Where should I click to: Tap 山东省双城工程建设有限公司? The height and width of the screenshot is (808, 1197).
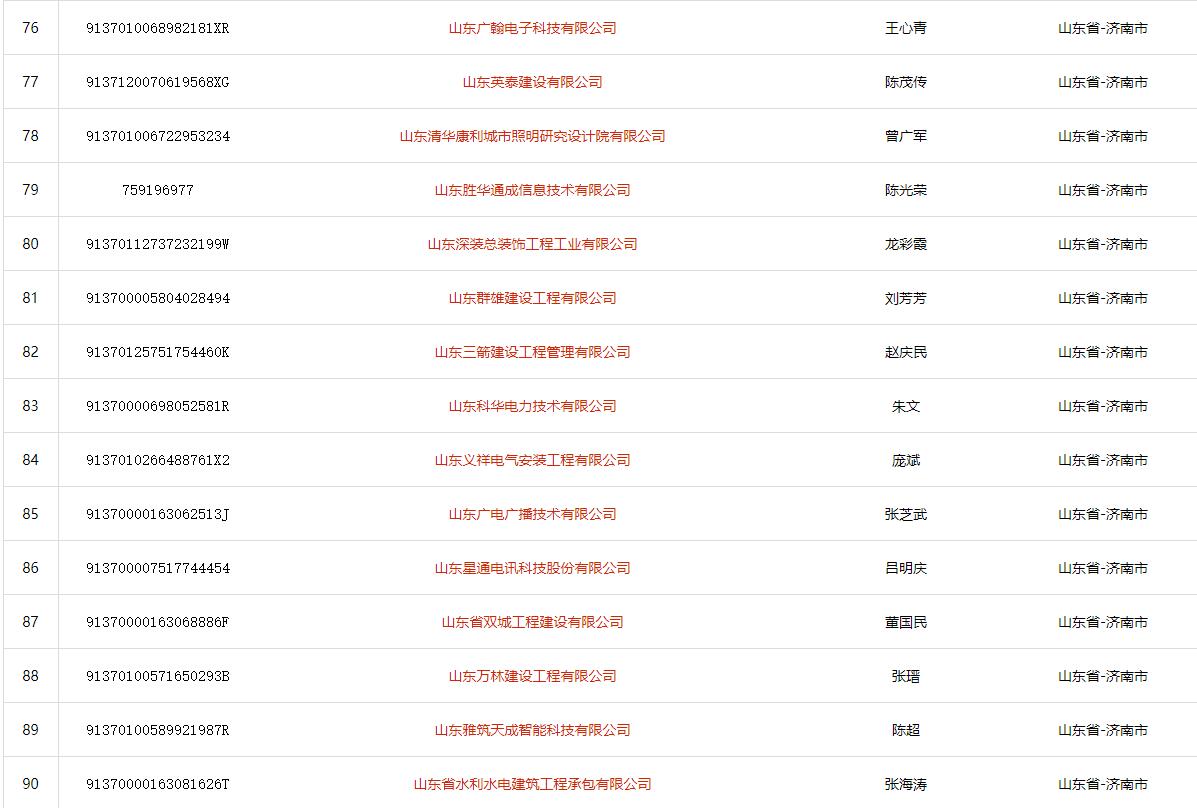pyautogui.click(x=532, y=622)
